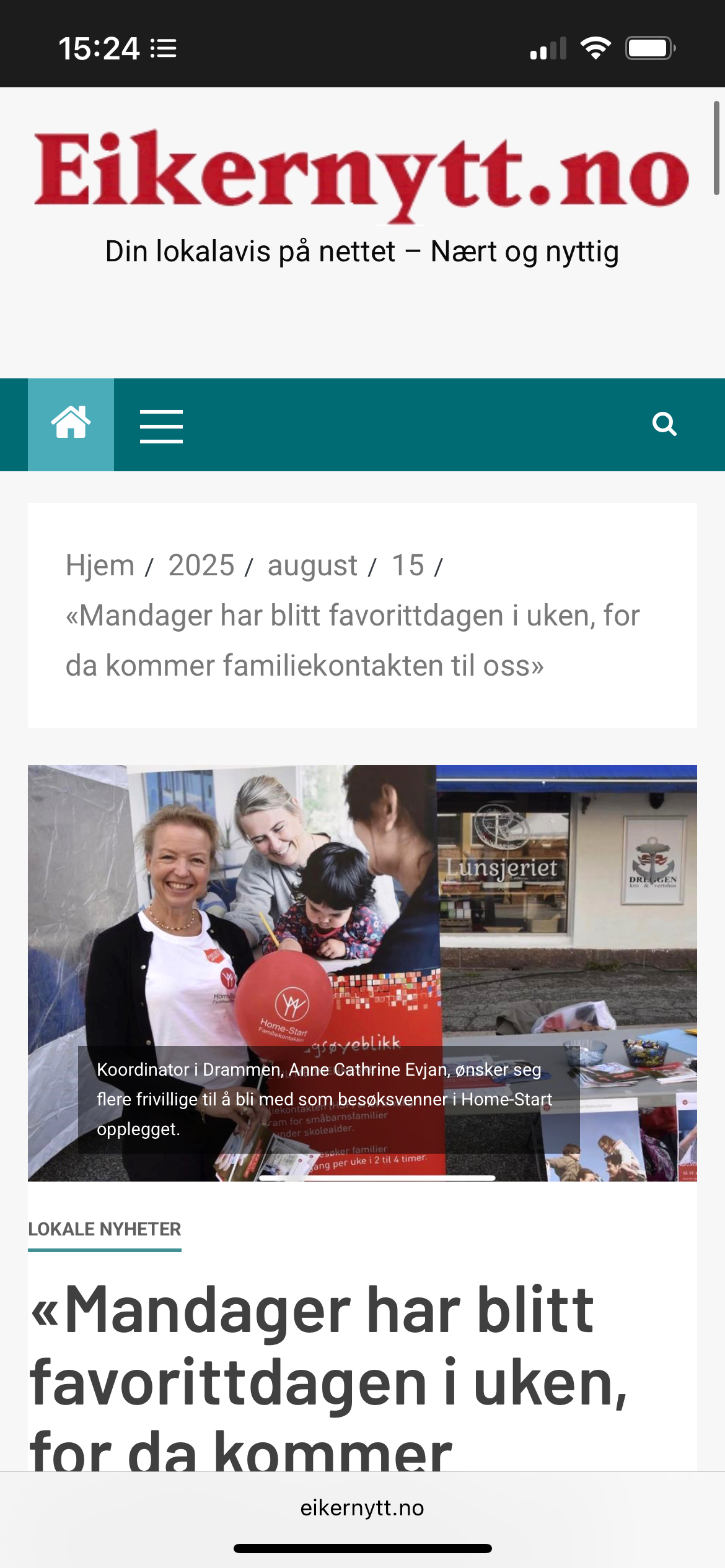Tap the Eikernytt.no site logo
725x1568 pixels.
[x=362, y=173]
